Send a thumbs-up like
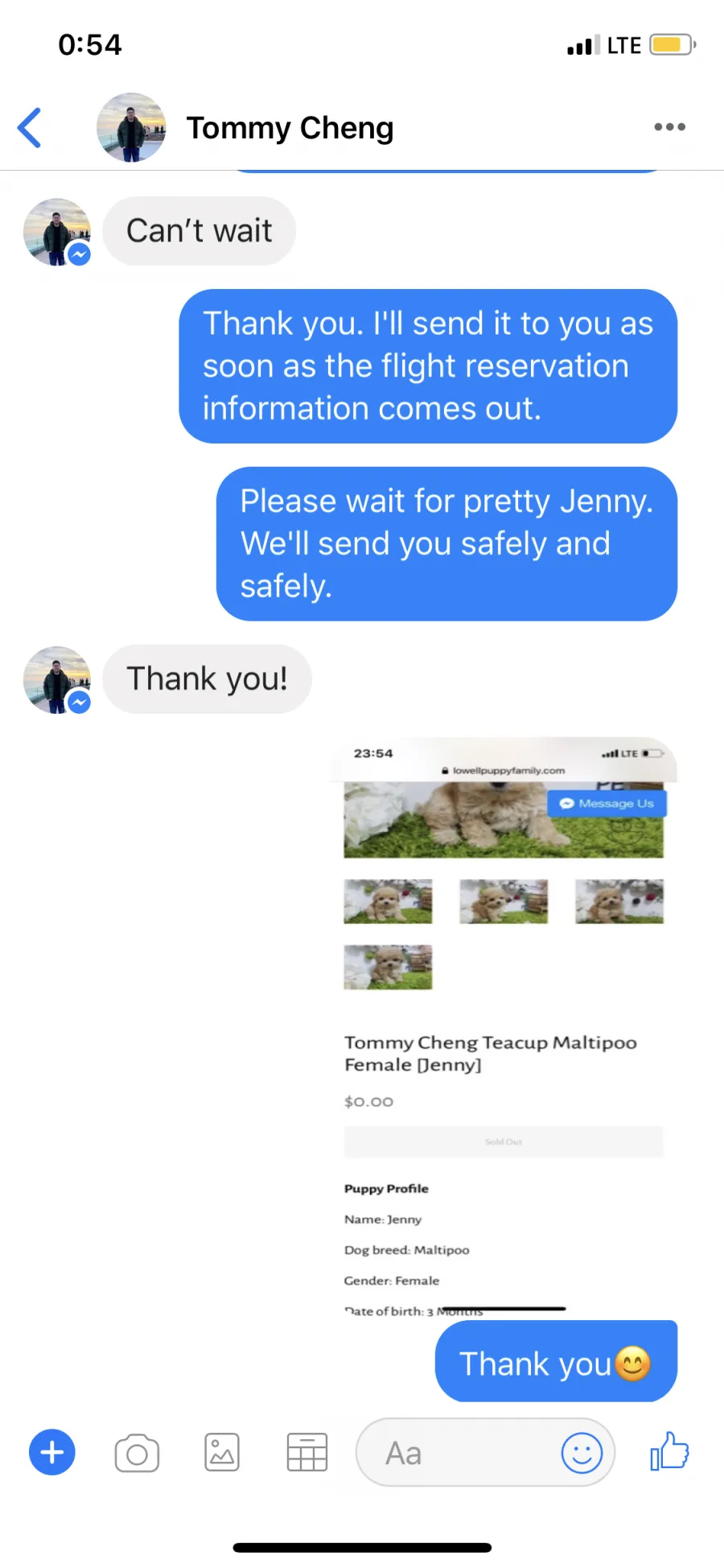The height and width of the screenshot is (1568, 724). (x=669, y=1451)
